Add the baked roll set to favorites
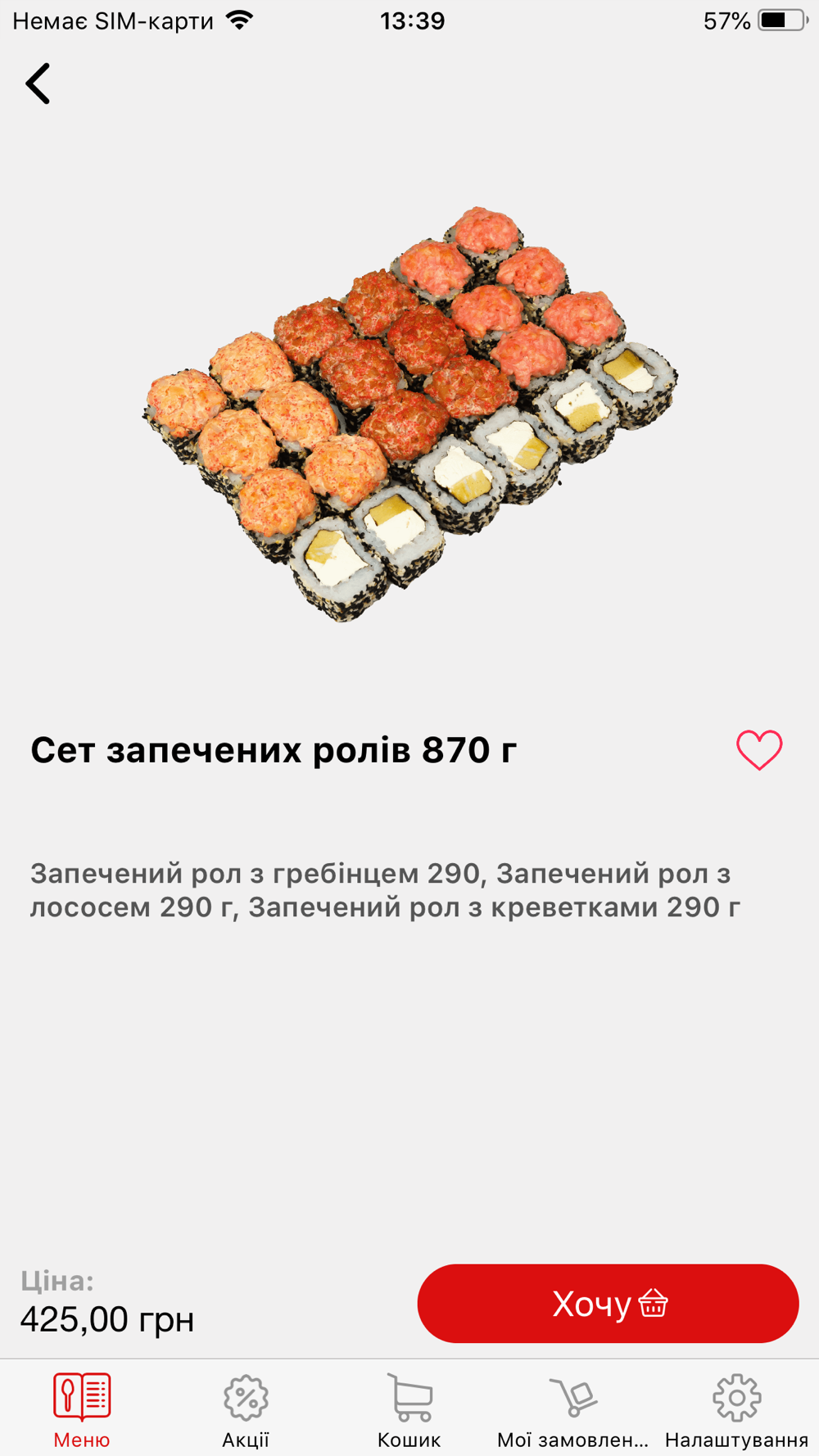819x1456 pixels. (759, 749)
